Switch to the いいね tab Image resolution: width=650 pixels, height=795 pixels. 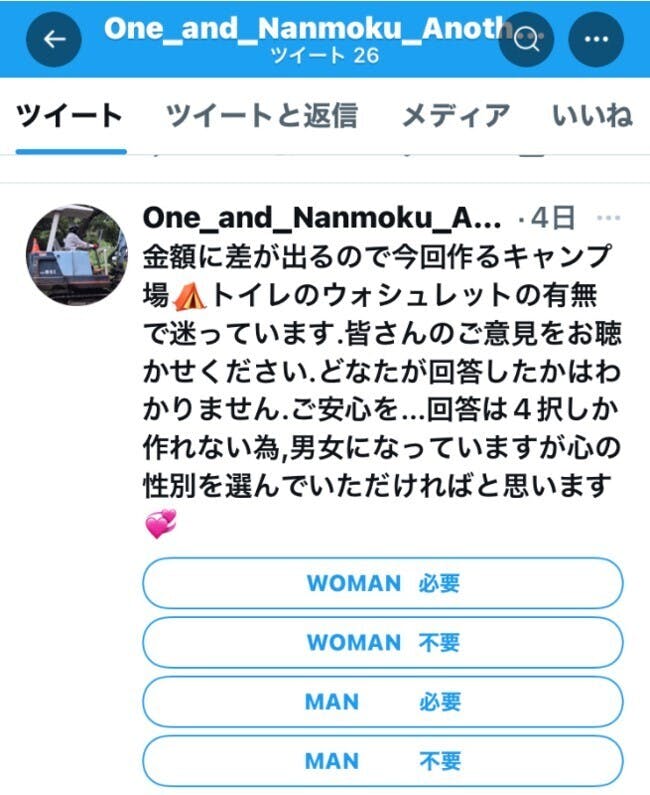click(x=592, y=116)
